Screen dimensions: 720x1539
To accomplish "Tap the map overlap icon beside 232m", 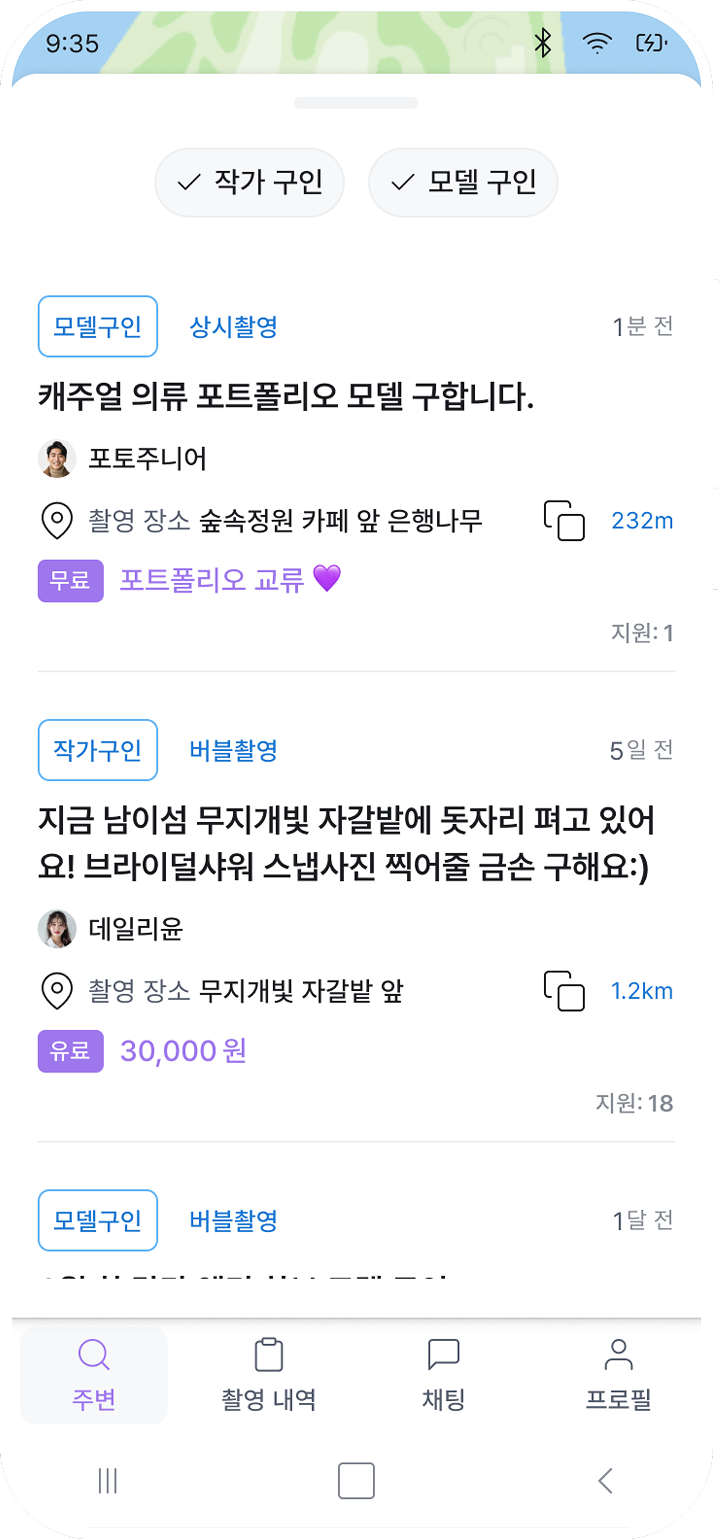I will click(x=565, y=520).
